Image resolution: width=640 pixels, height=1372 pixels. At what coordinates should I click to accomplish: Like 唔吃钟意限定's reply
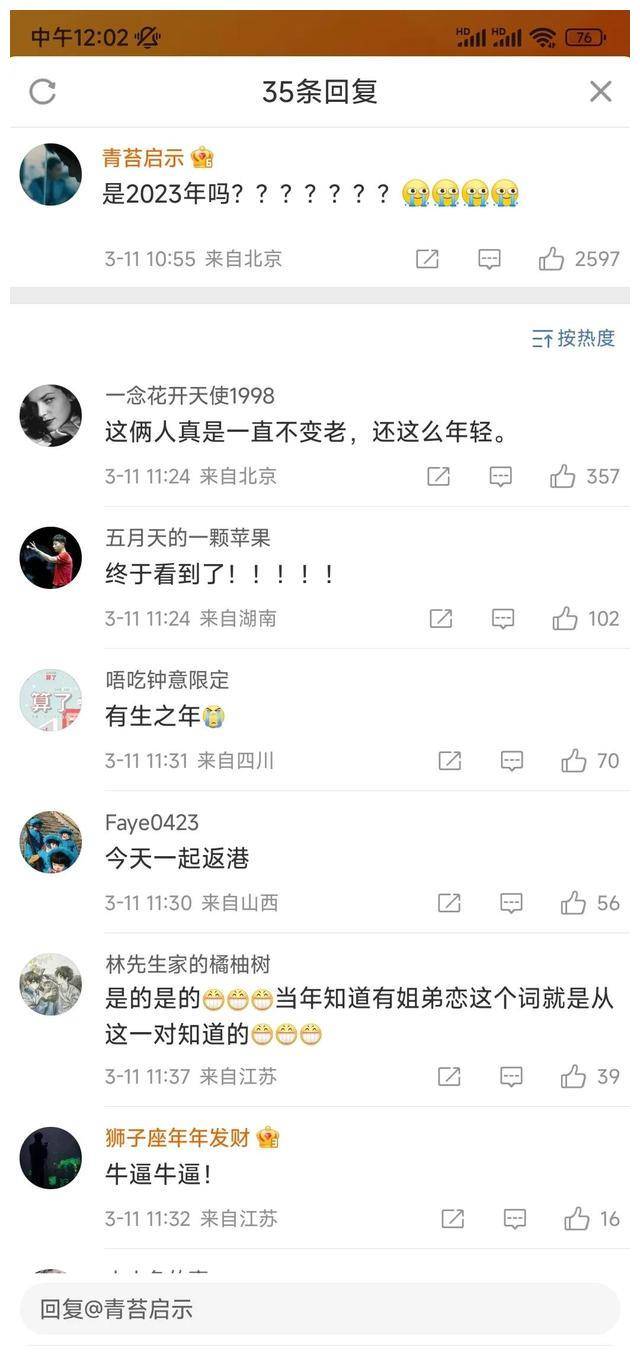[x=574, y=761]
